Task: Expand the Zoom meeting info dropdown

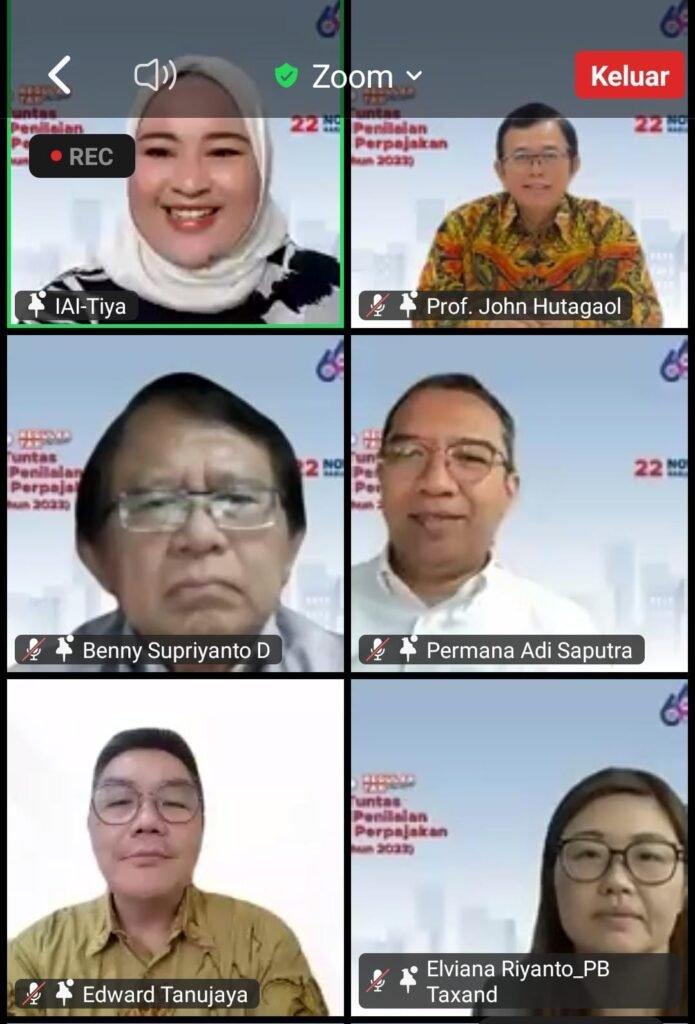Action: click(350, 76)
